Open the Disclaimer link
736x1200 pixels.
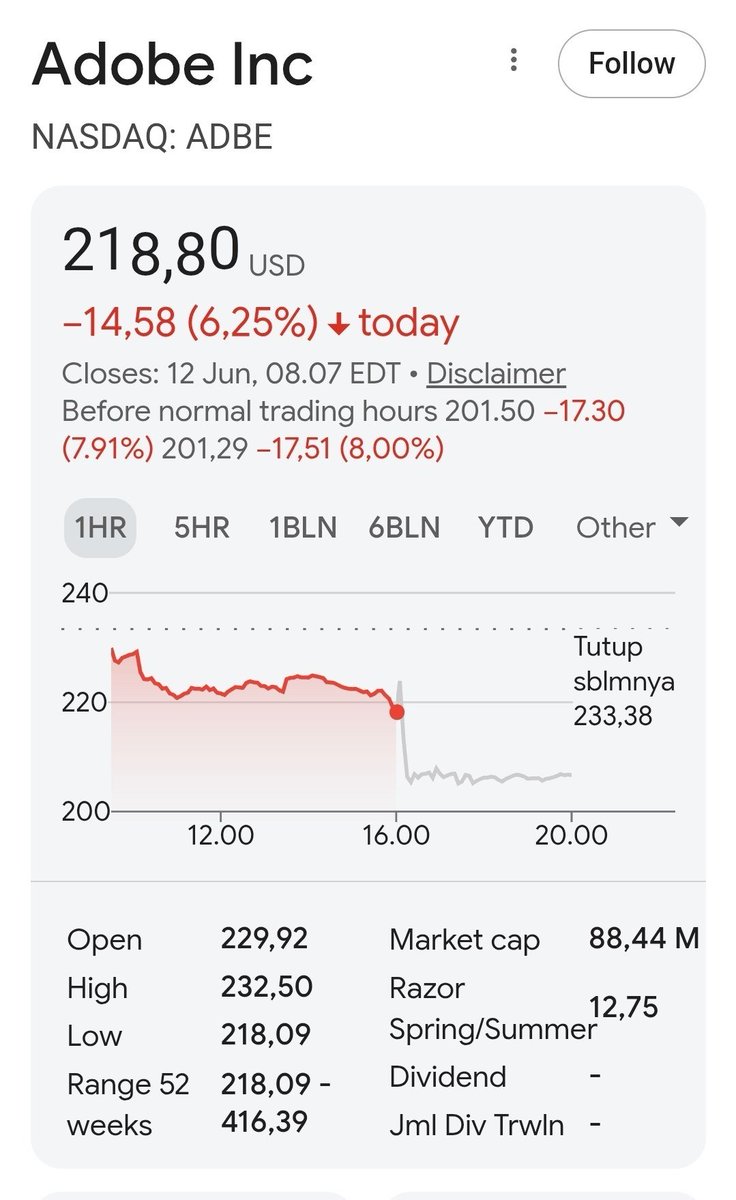(496, 374)
